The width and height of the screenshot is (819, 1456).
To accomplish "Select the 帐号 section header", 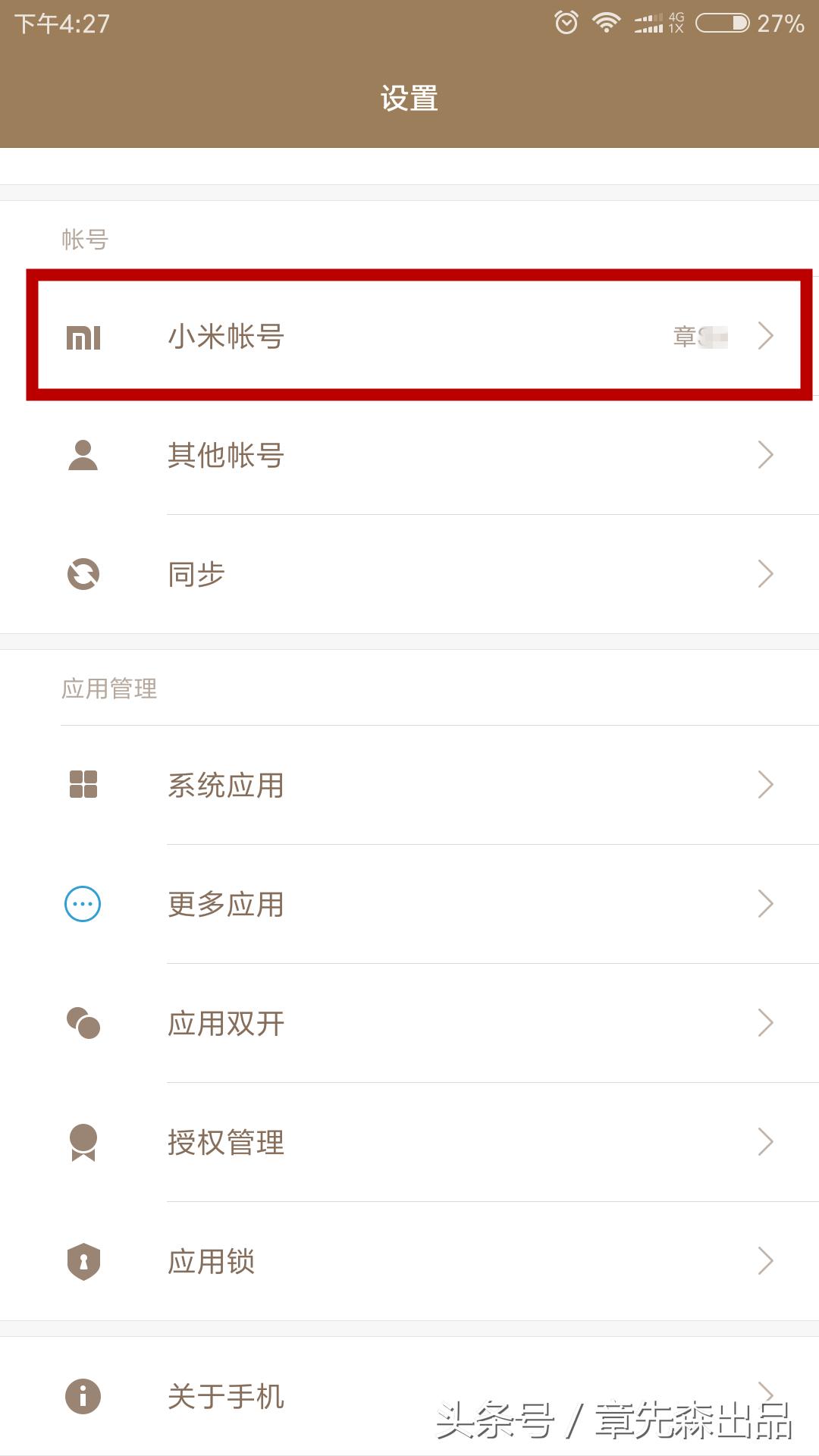I will pos(83,239).
